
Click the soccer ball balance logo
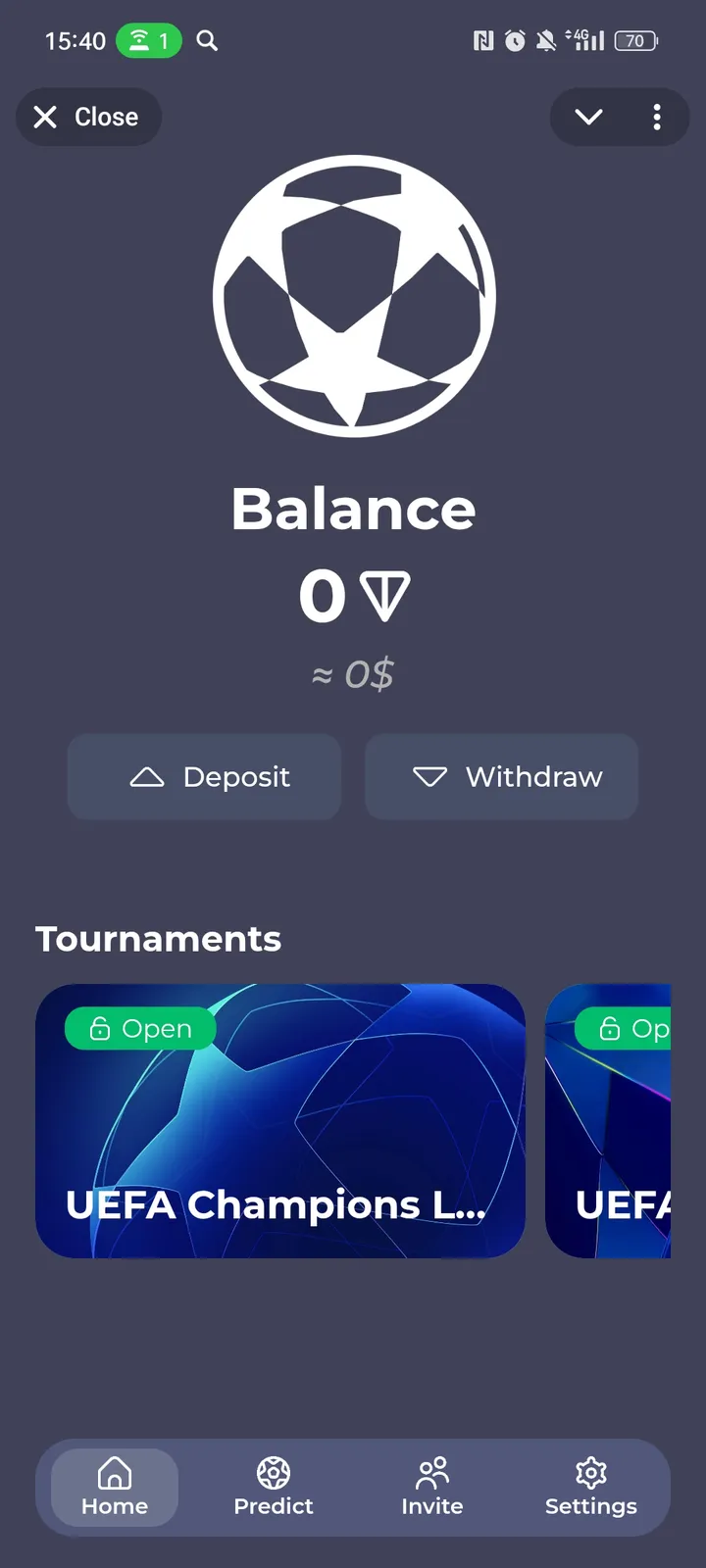(353, 292)
